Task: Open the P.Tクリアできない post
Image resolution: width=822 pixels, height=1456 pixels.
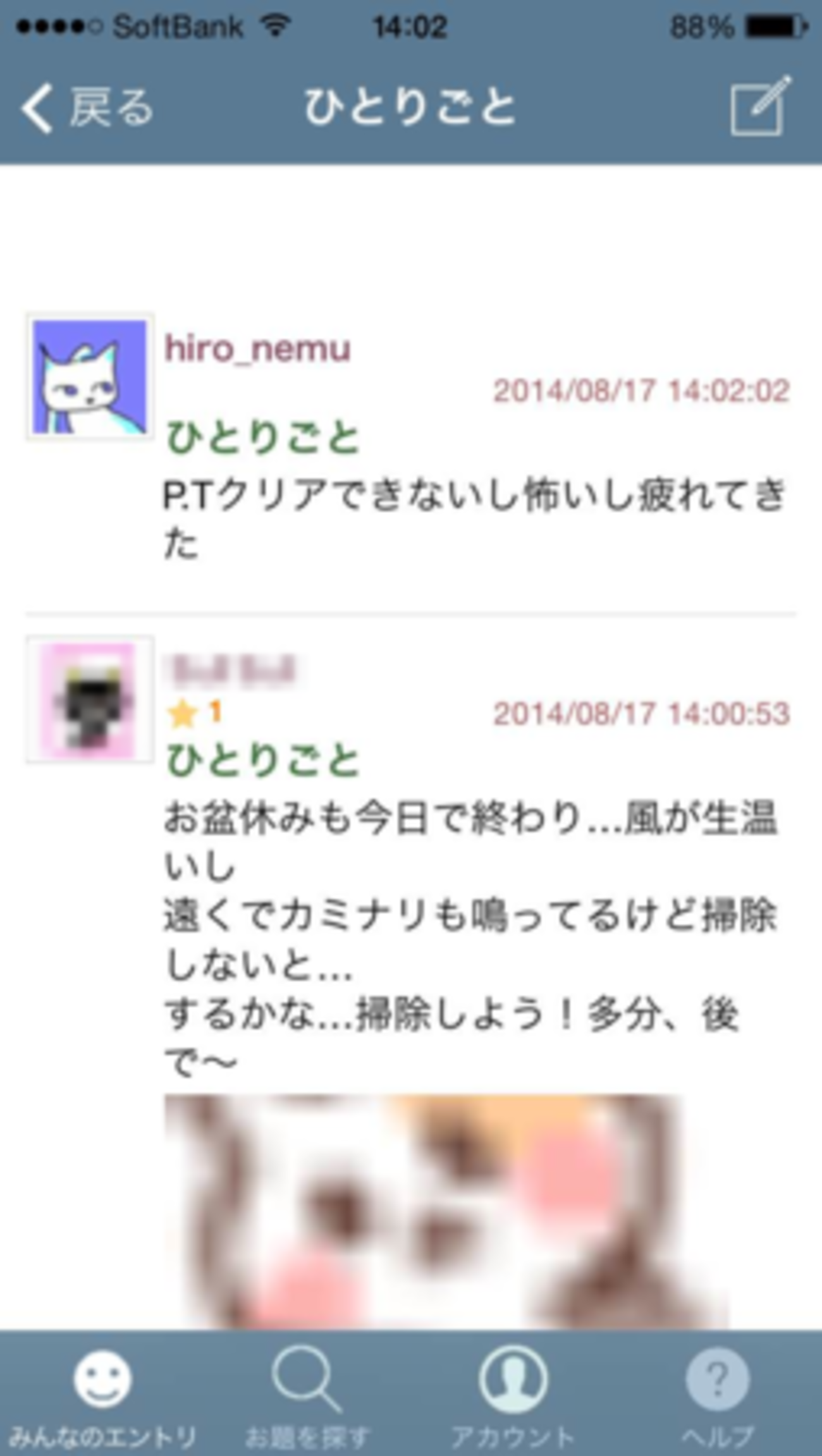Action: click(475, 518)
